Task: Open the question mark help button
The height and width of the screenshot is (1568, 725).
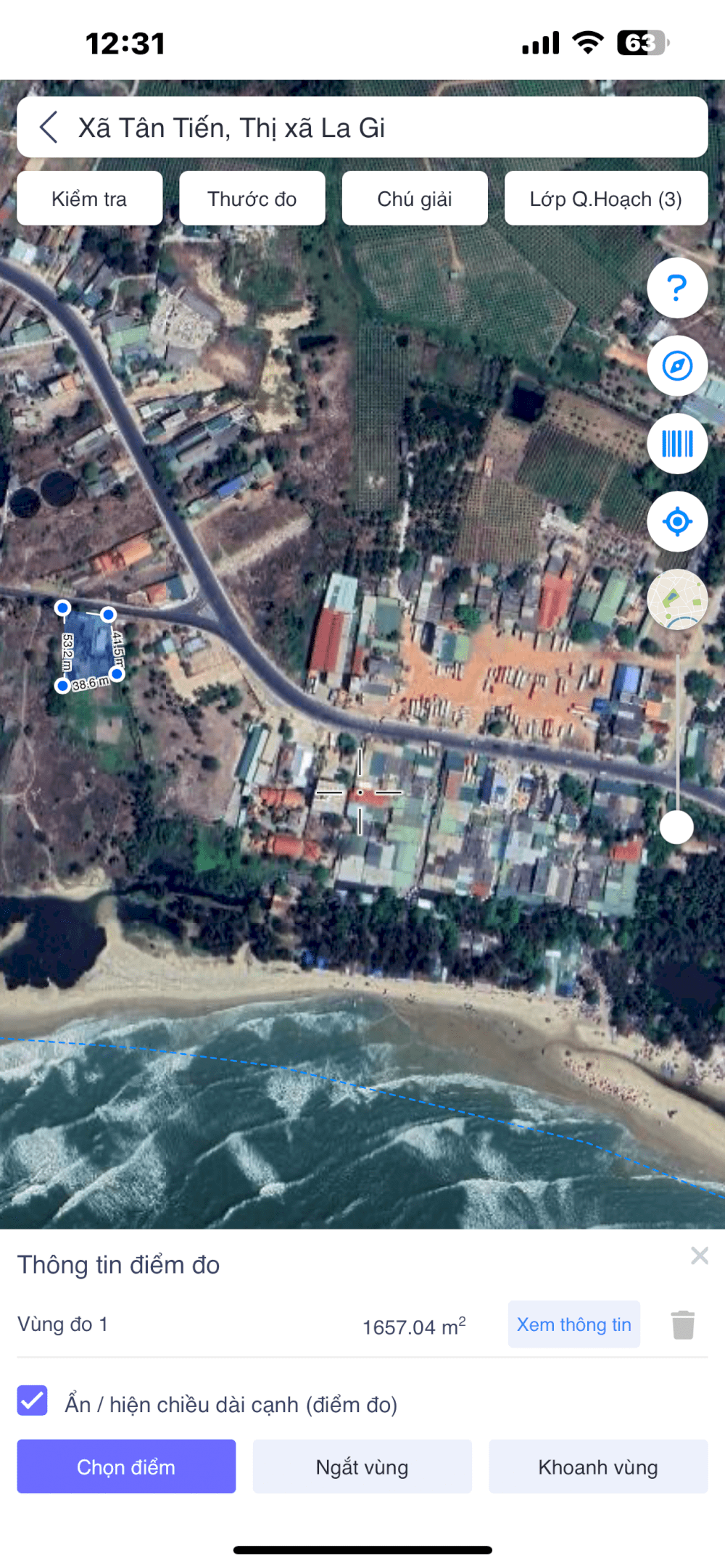Action: click(677, 289)
